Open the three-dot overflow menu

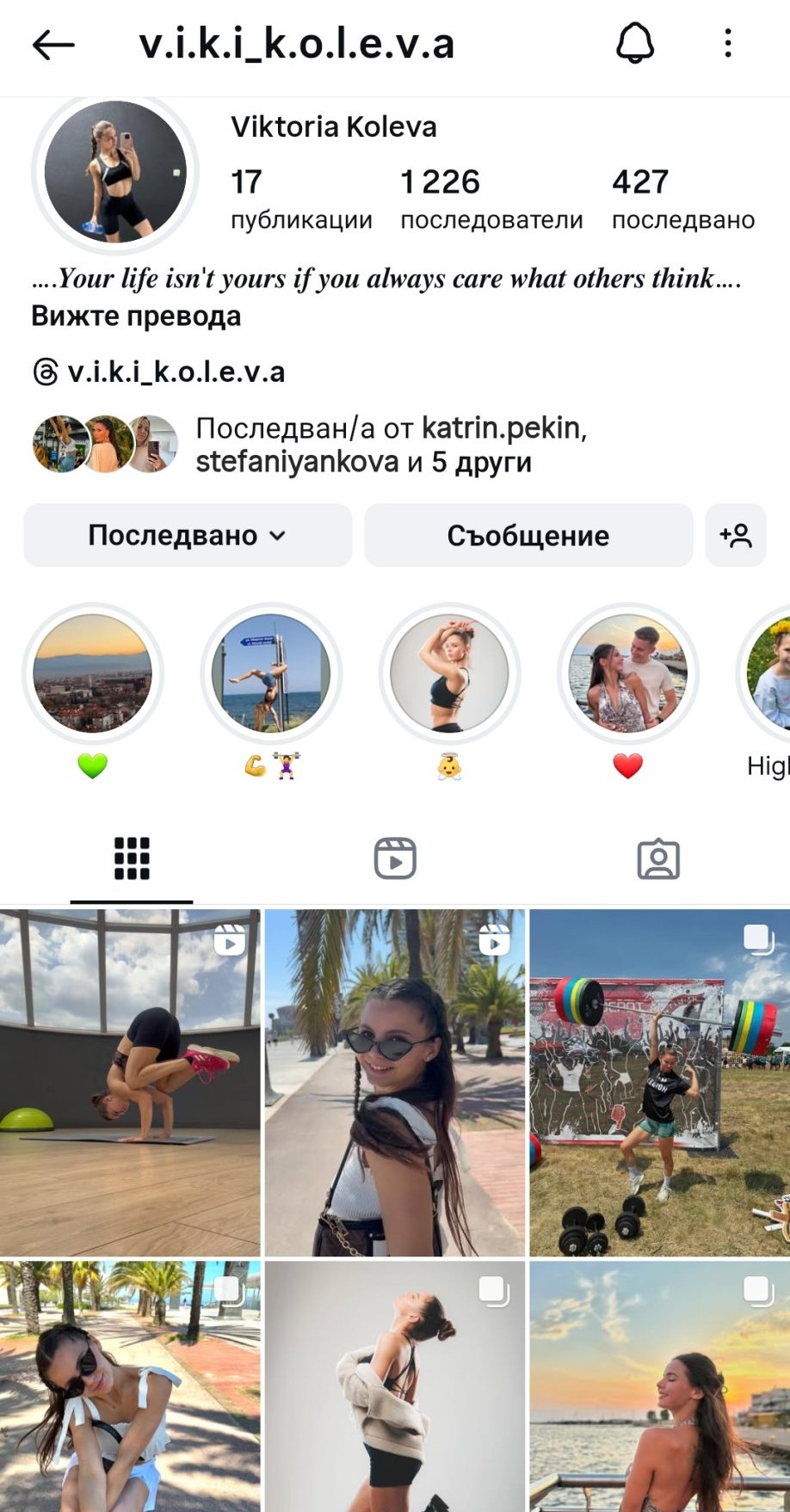point(728,43)
